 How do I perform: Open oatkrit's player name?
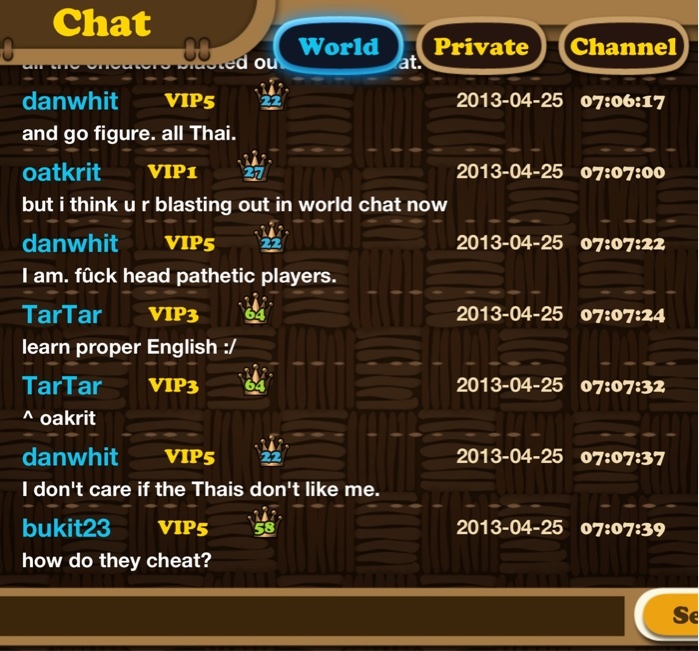coord(61,172)
